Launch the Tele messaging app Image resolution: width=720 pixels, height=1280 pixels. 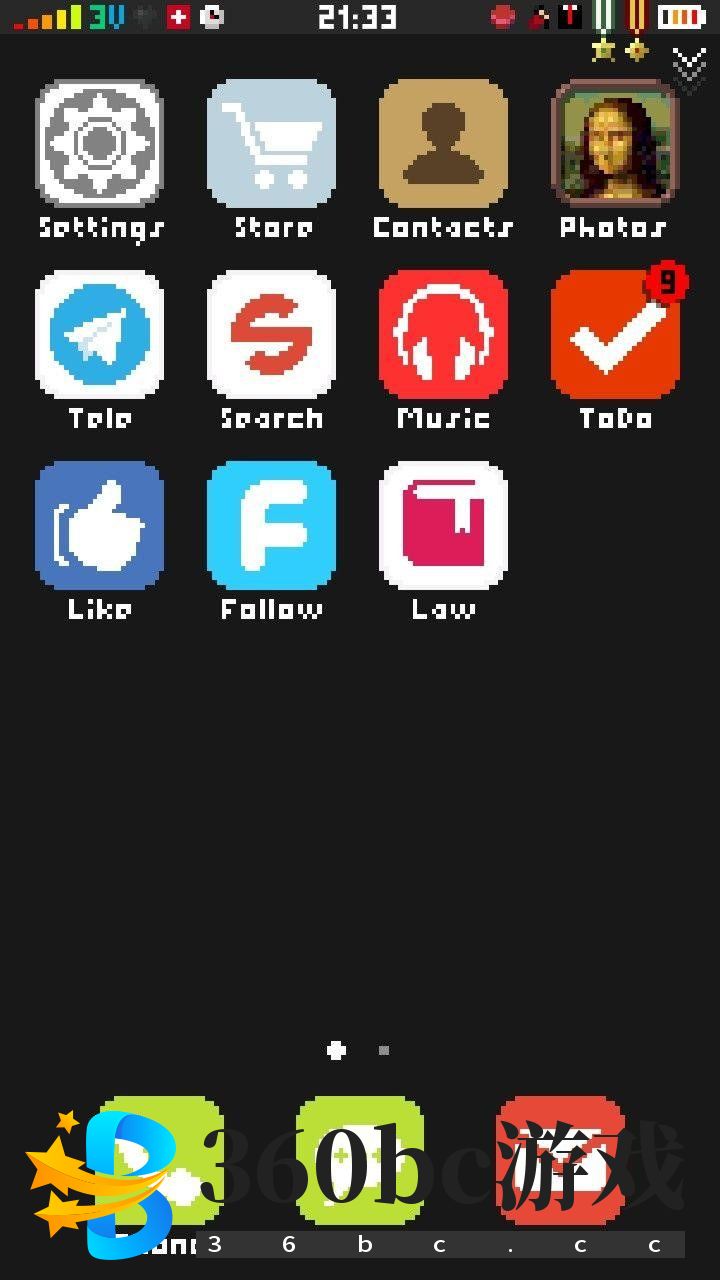[x=99, y=334]
